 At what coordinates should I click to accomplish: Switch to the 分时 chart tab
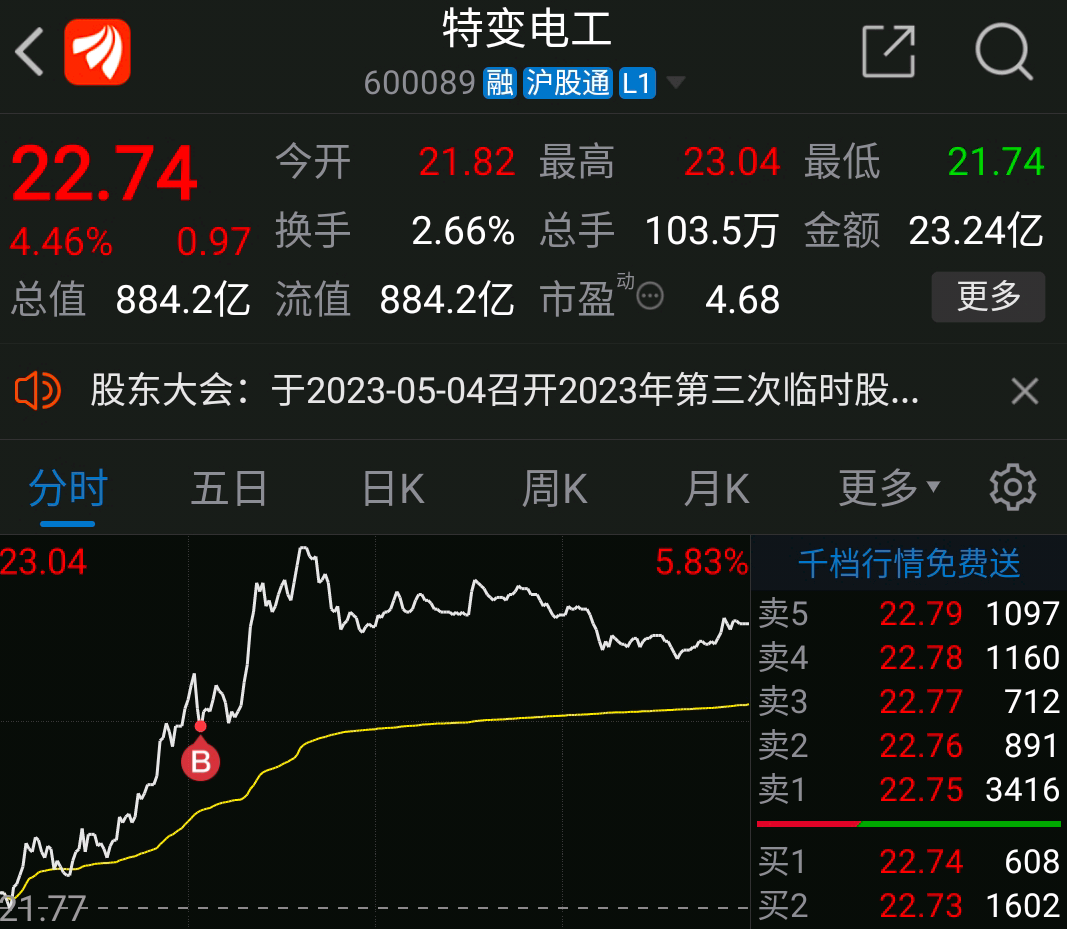click(68, 489)
